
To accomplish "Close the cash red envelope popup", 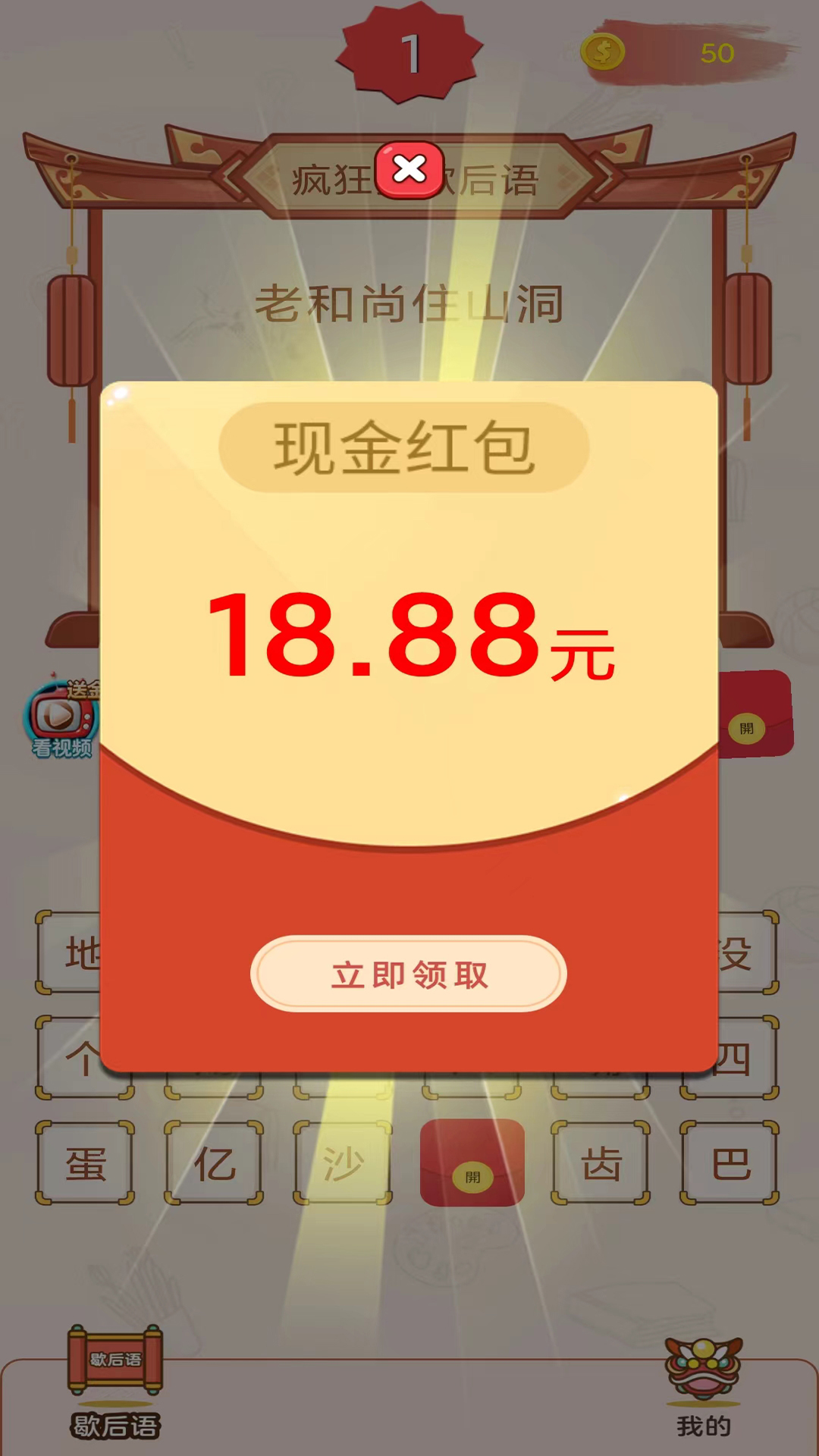I will (x=409, y=170).
